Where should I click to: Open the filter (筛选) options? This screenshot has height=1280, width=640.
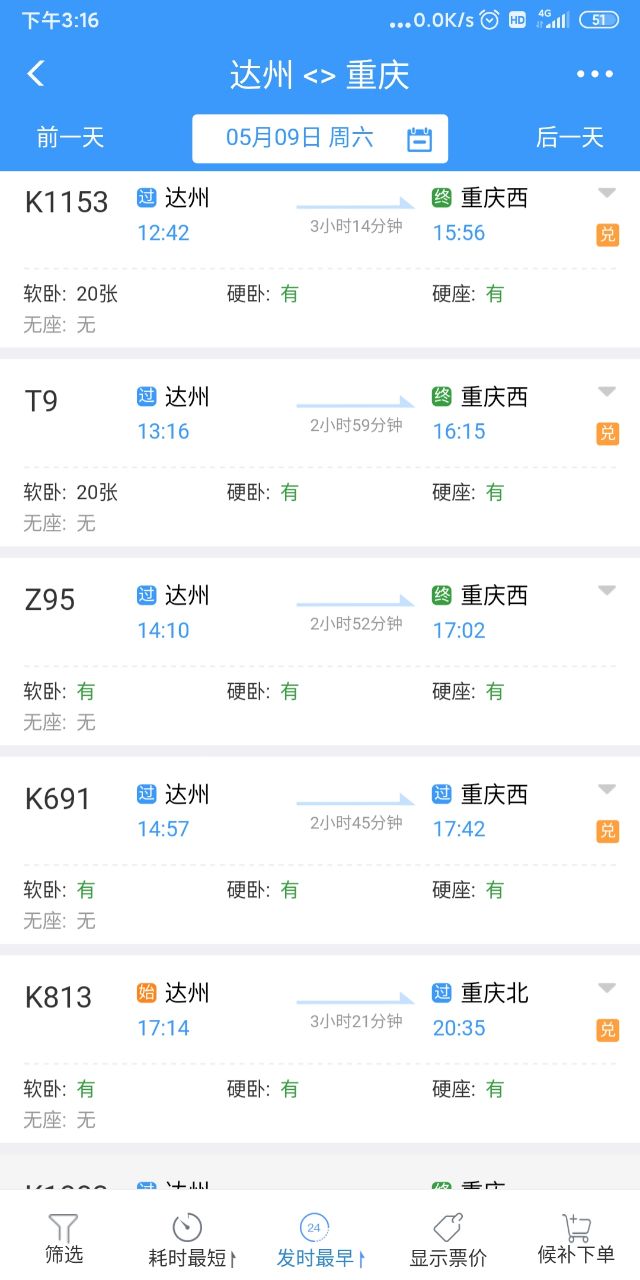click(x=64, y=1238)
